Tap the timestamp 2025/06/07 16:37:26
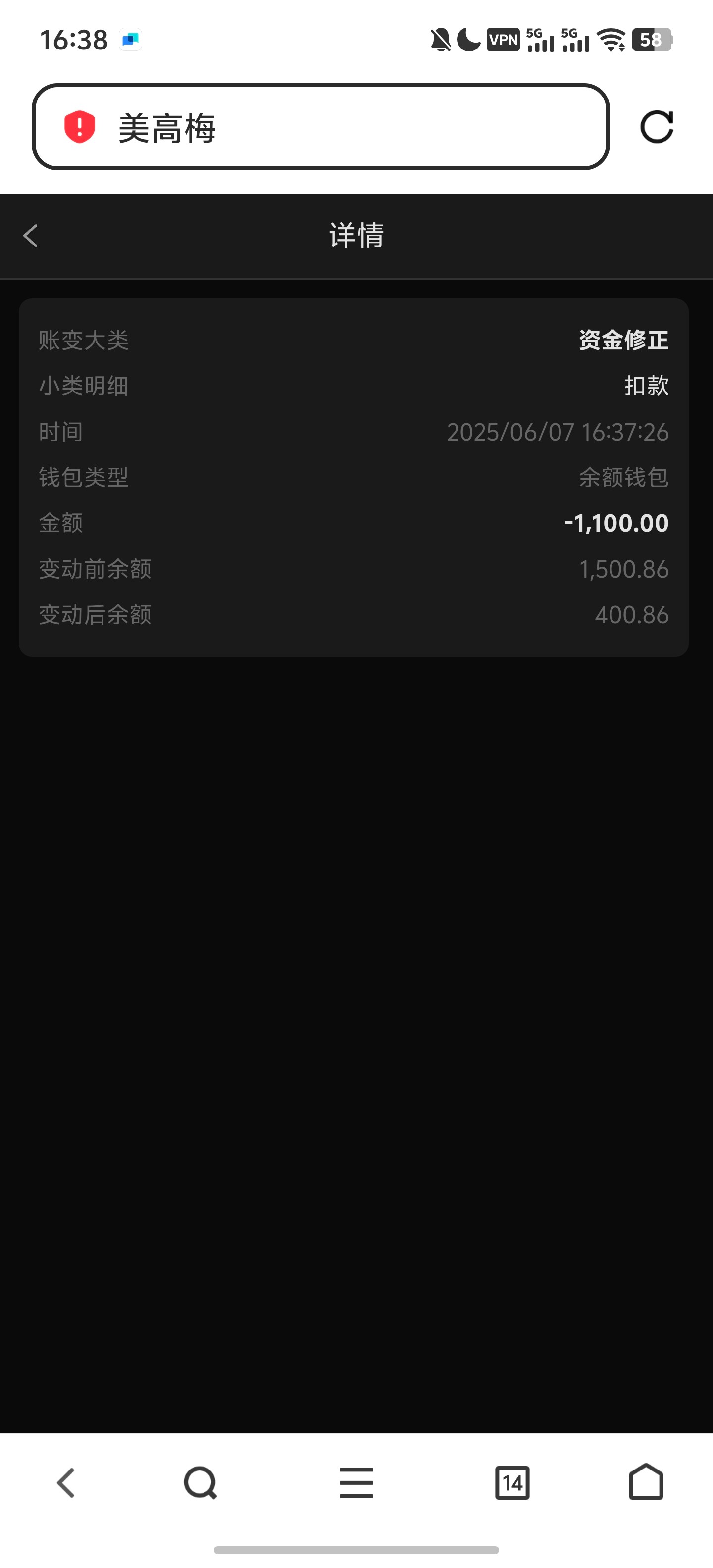Image resolution: width=713 pixels, height=1568 pixels. tap(557, 432)
